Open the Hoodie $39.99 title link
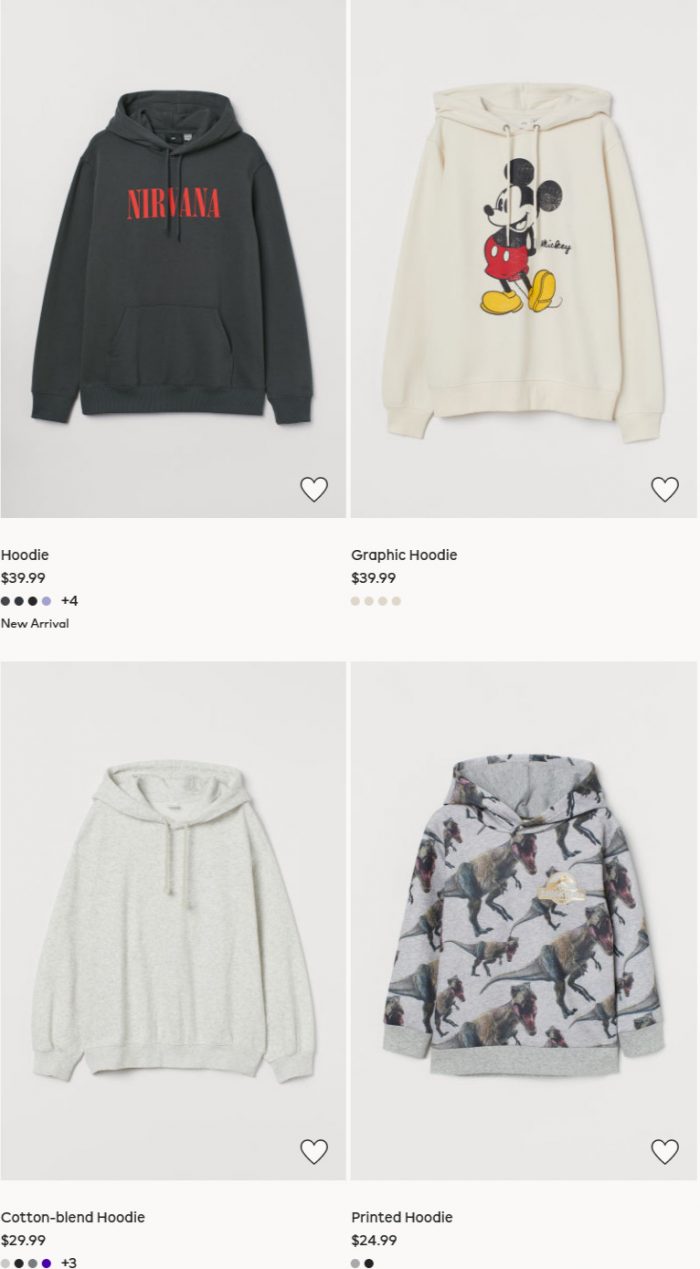Screen dimensions: 700x1269 (x=25, y=555)
